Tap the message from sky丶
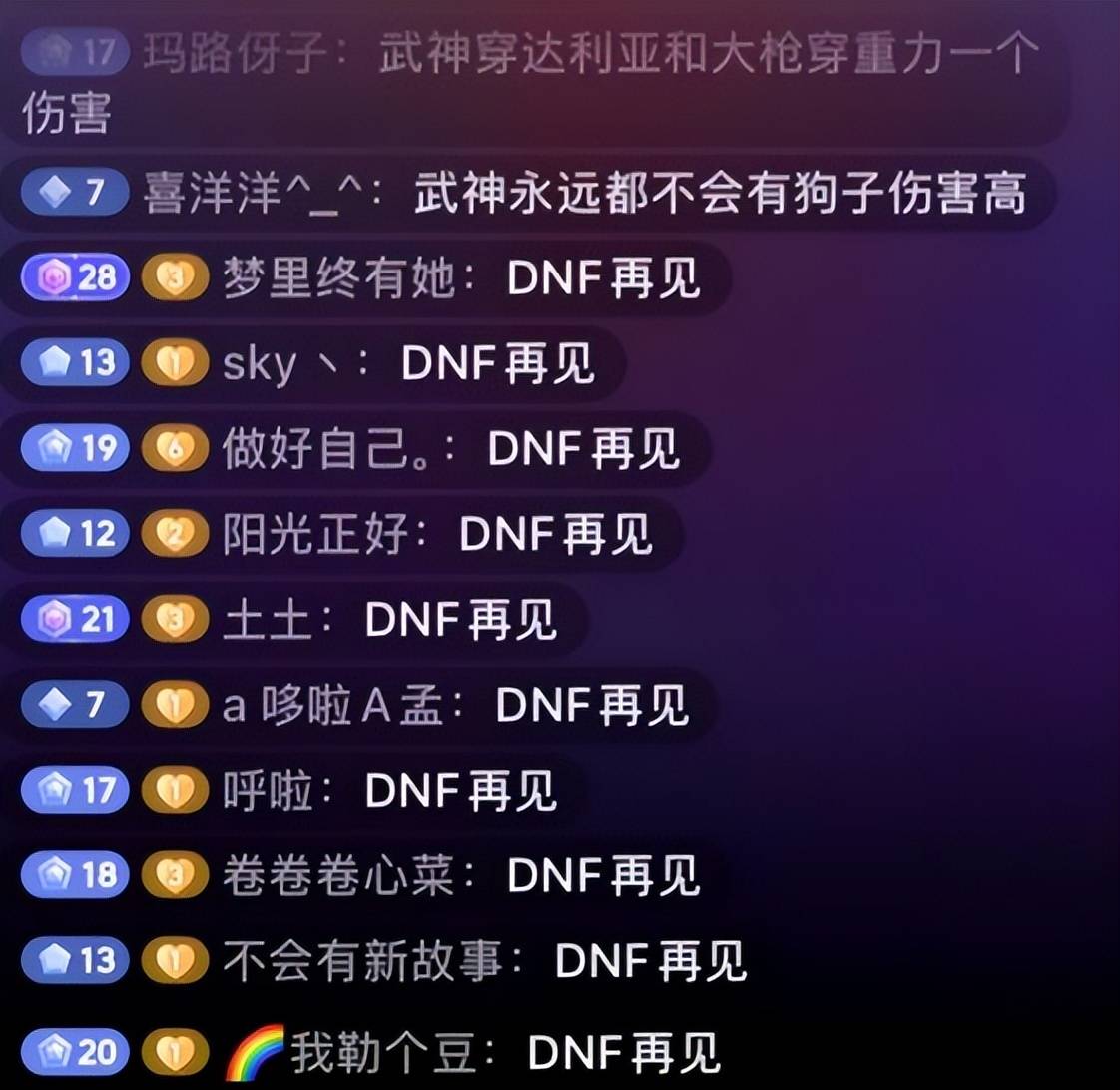Viewport: 1120px width, 1090px height. (x=497, y=364)
